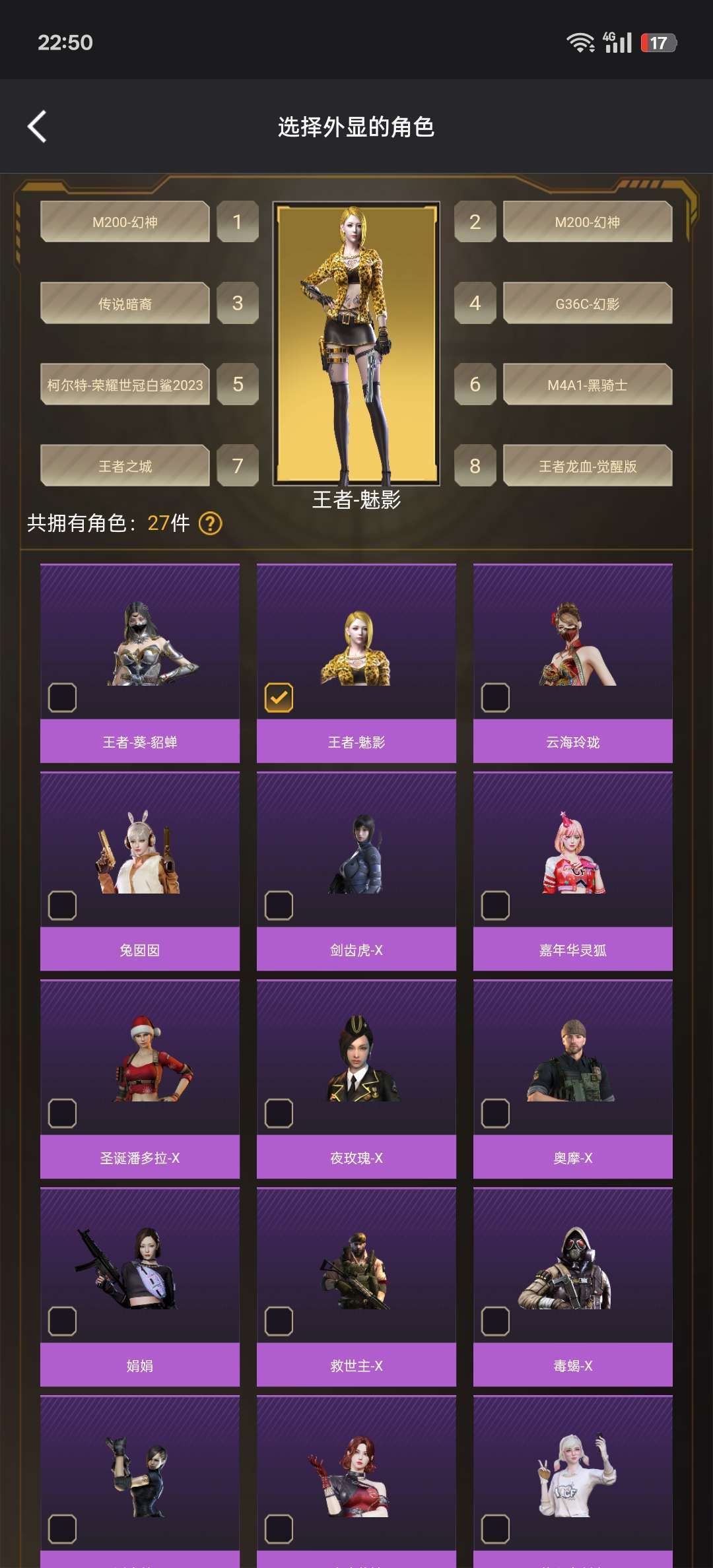Screen dimensions: 713x1568
Task: Open the help icon next to 27件
Action: click(x=211, y=523)
